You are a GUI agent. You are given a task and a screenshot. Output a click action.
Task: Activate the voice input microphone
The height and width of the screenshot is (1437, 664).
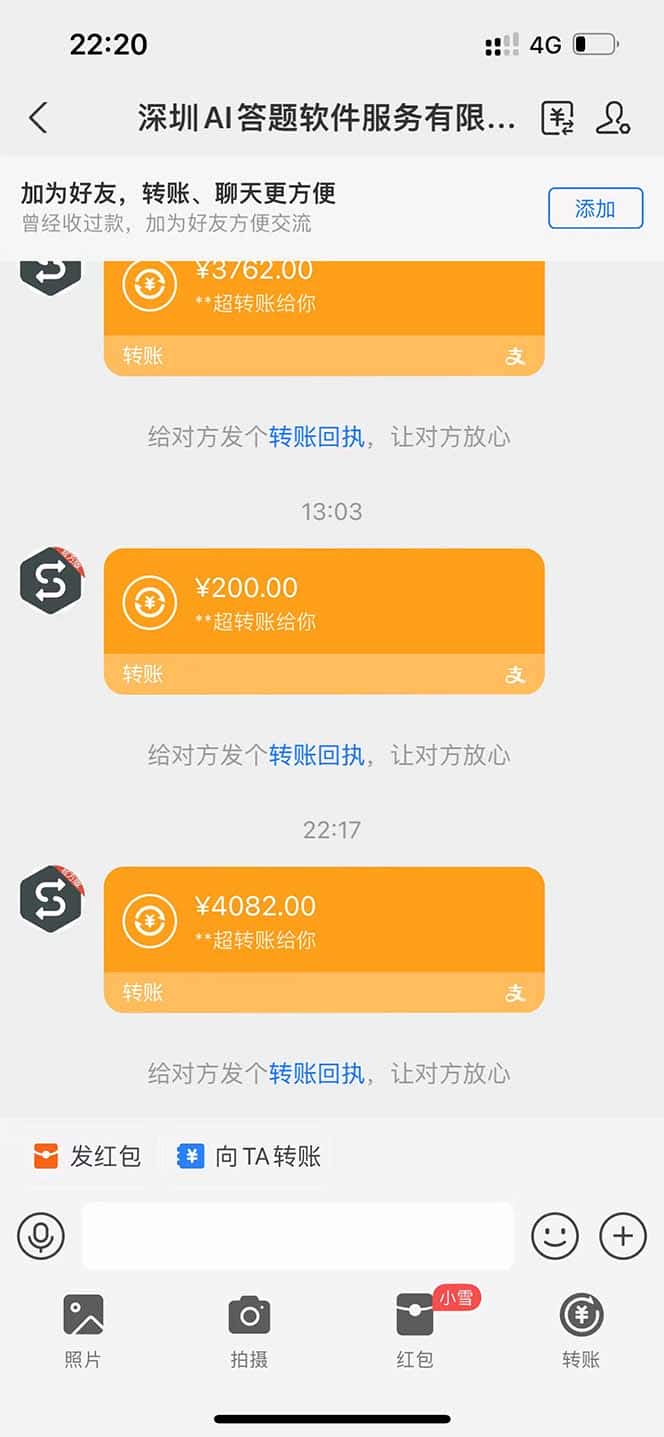pos(41,1236)
